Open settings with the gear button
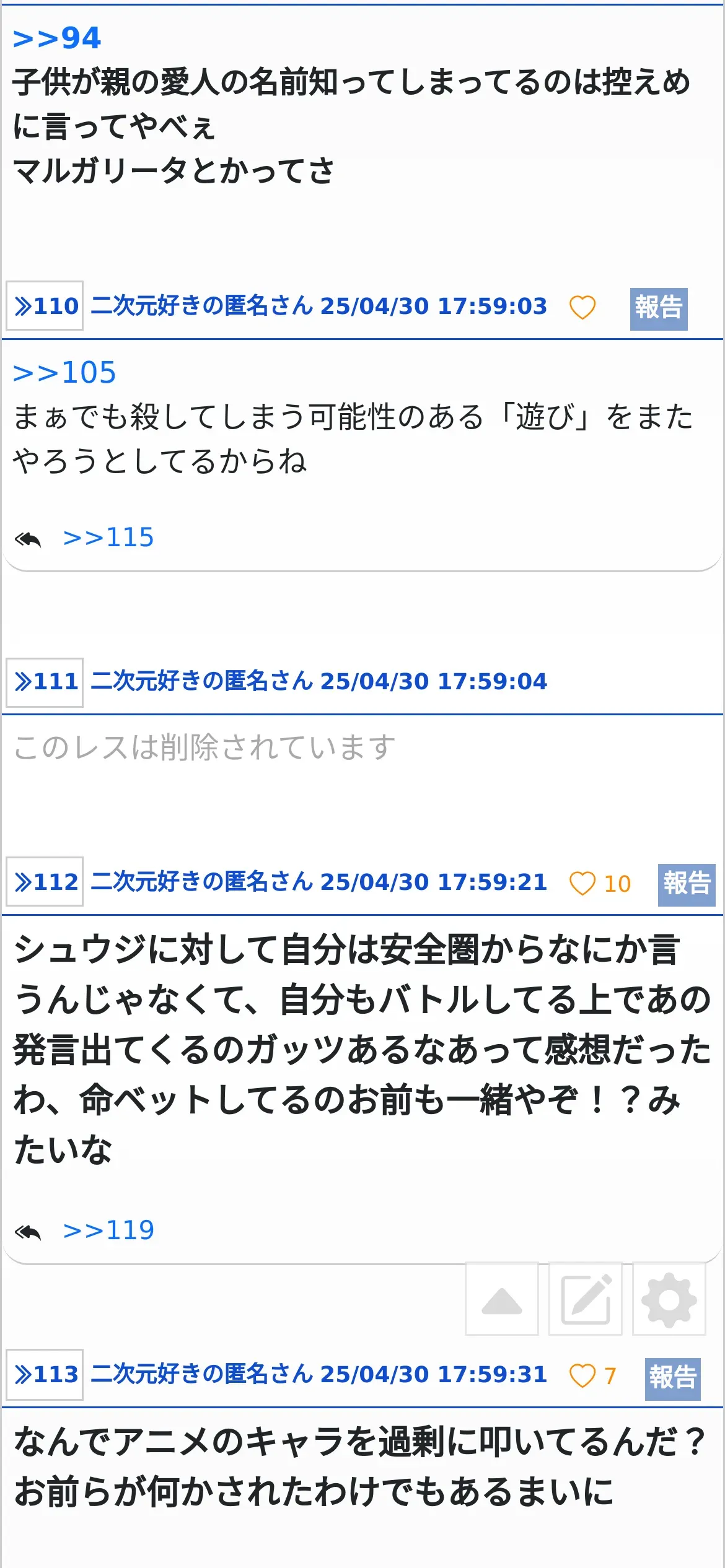Image resolution: width=725 pixels, height=1568 pixels. (x=669, y=1299)
